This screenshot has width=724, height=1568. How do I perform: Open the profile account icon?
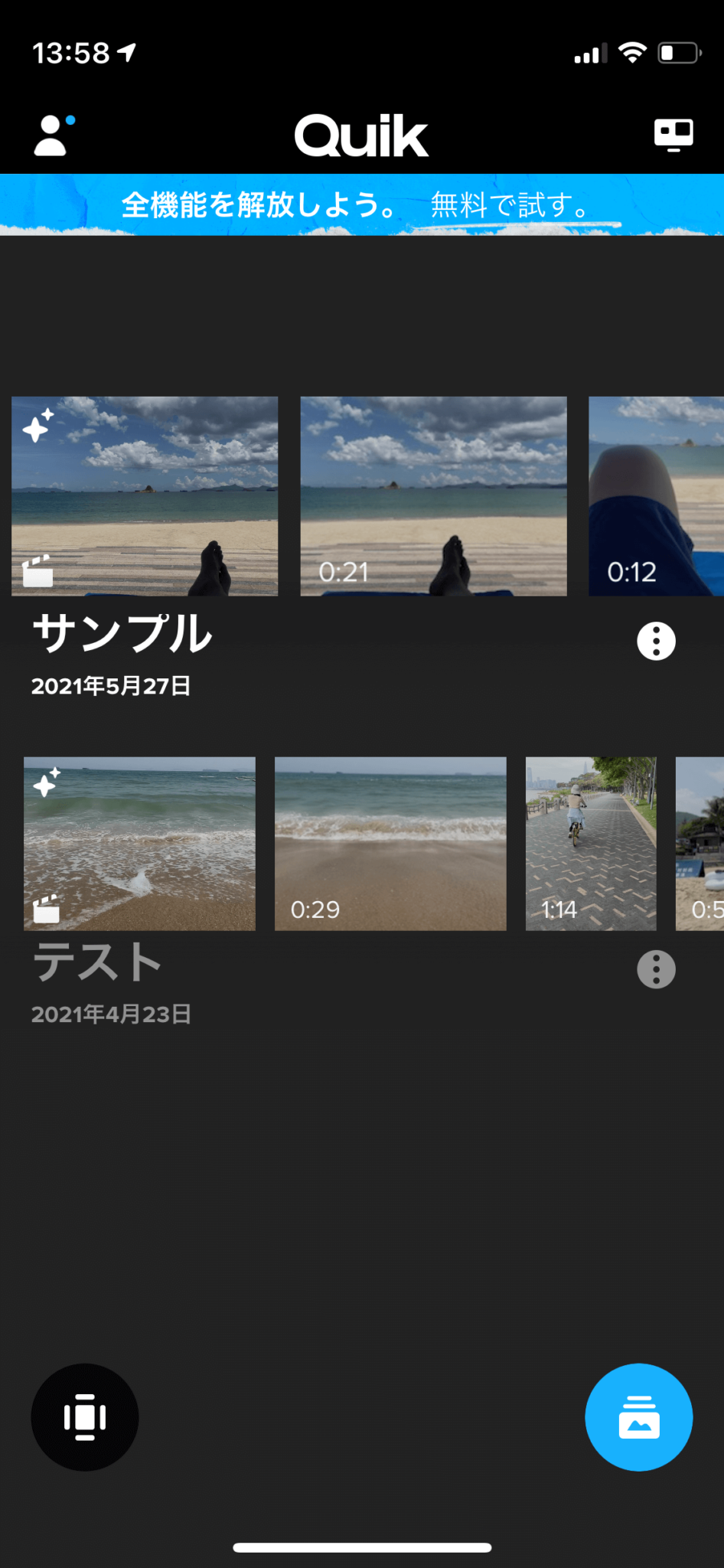(51, 134)
